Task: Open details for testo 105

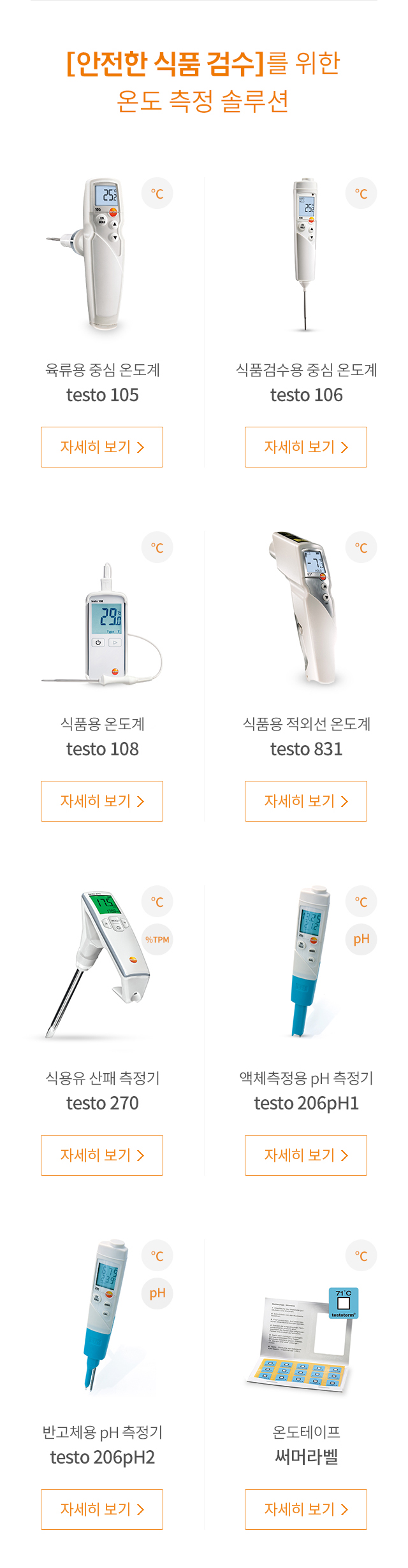Action: click(102, 447)
